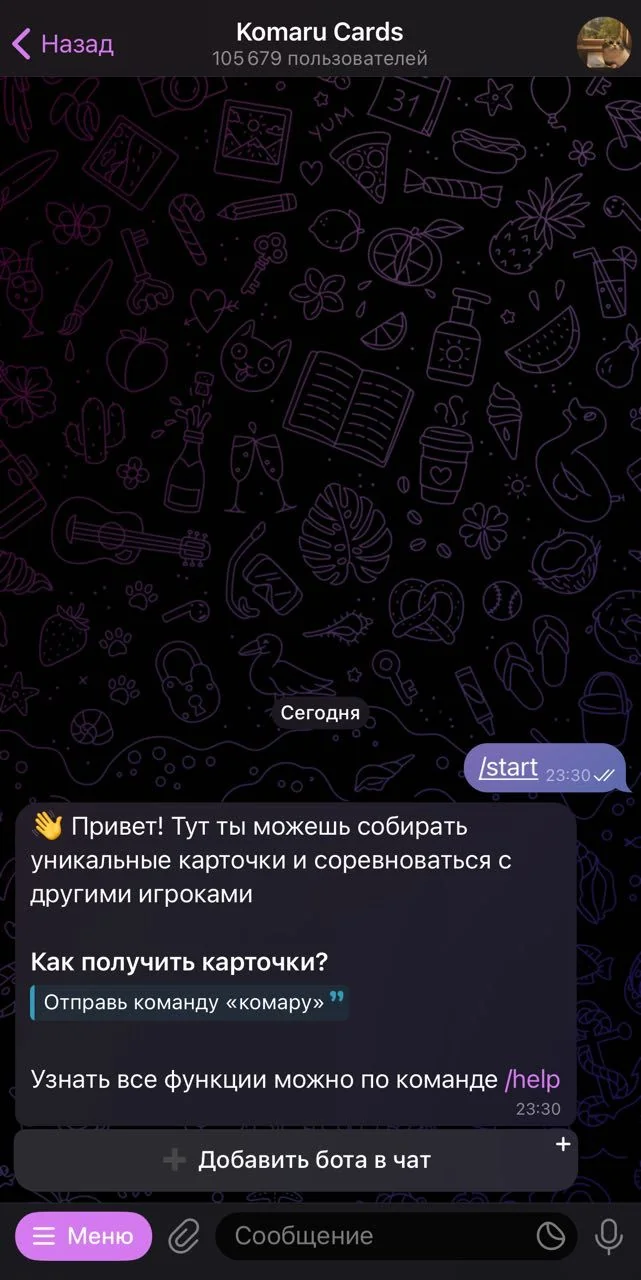
Task: Open the bot Меню button
Action: click(84, 1236)
